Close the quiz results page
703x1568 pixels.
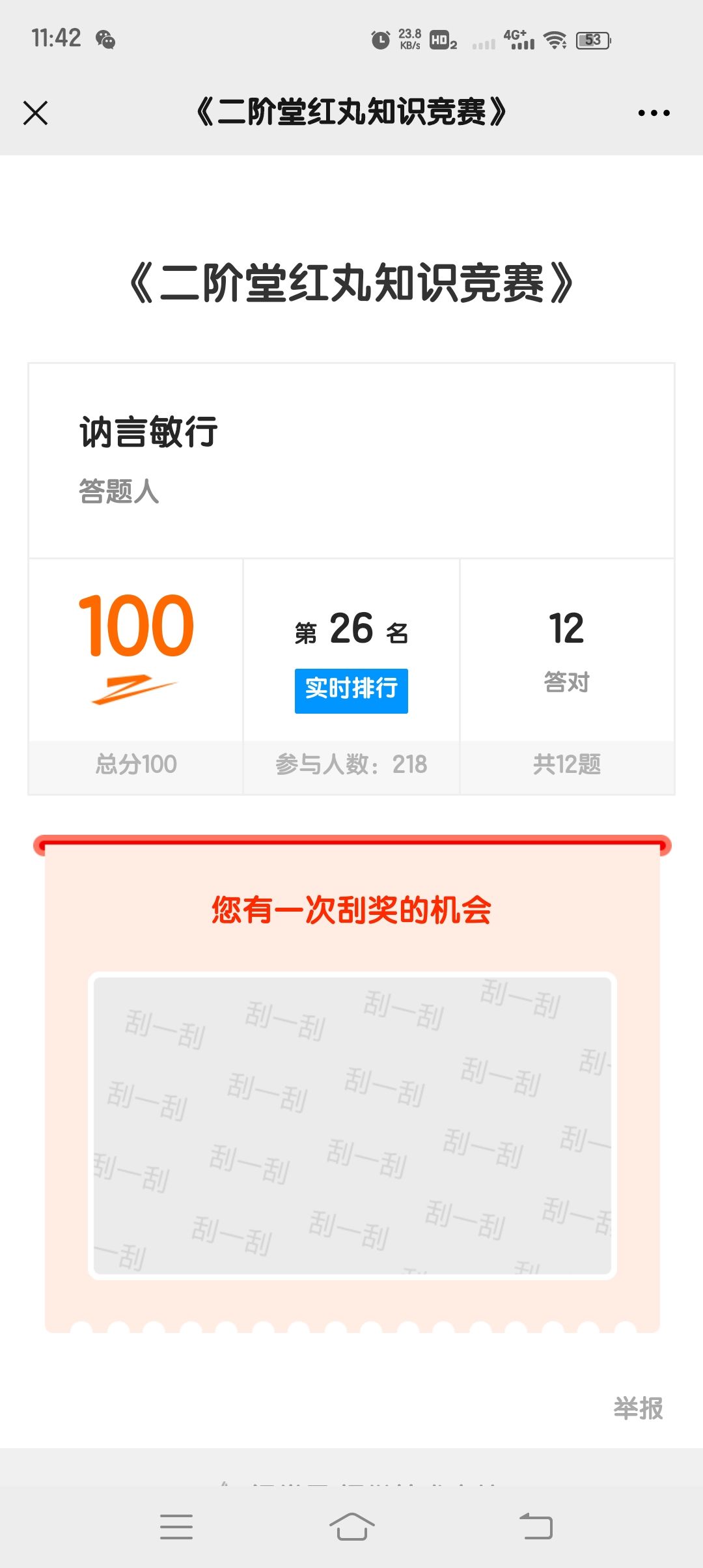pyautogui.click(x=36, y=113)
